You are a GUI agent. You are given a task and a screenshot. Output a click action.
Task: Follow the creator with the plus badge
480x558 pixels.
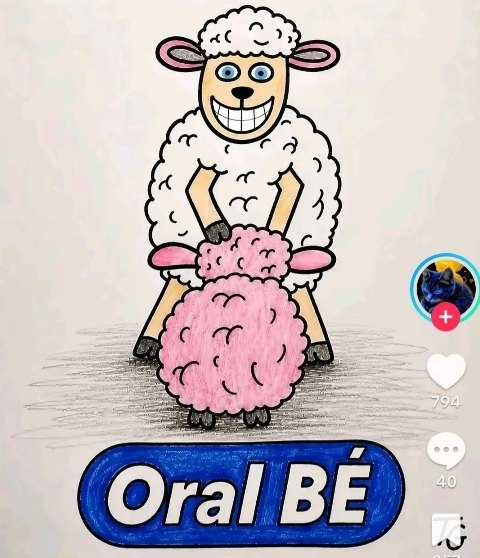446,316
